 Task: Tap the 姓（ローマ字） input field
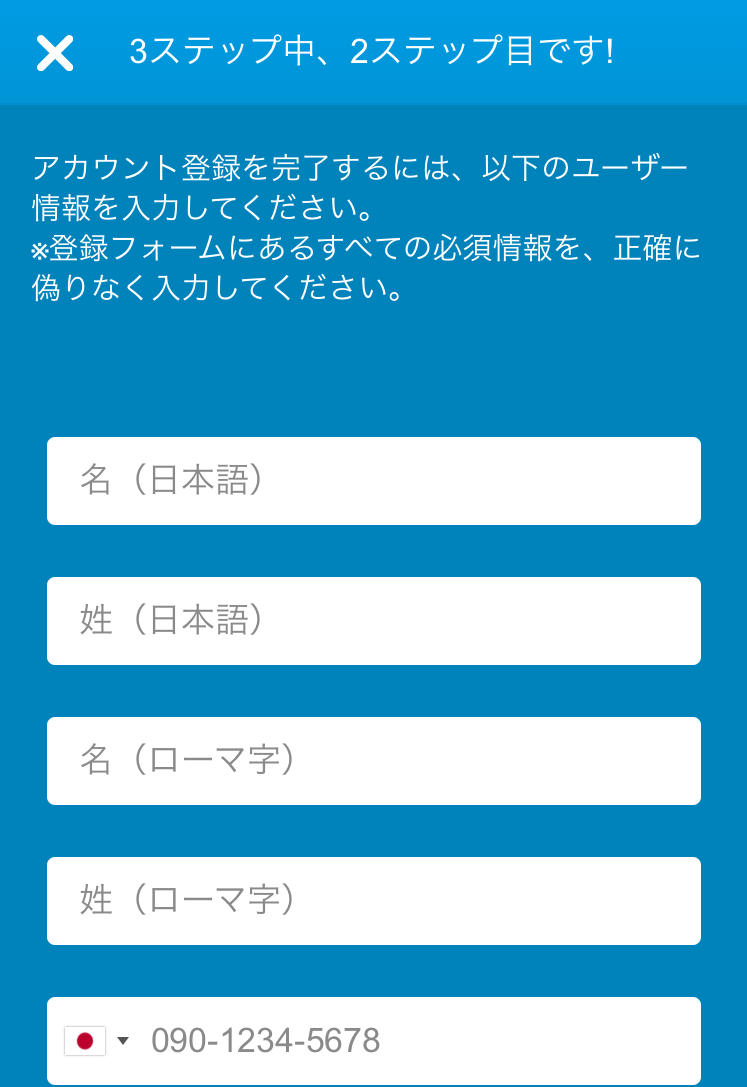373,901
